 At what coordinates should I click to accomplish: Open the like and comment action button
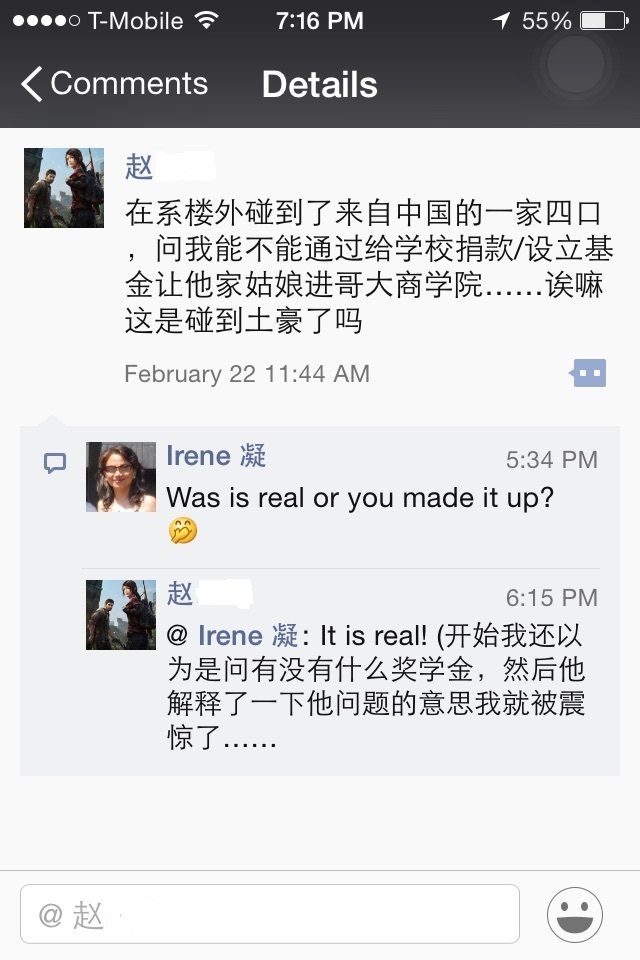[x=588, y=374]
